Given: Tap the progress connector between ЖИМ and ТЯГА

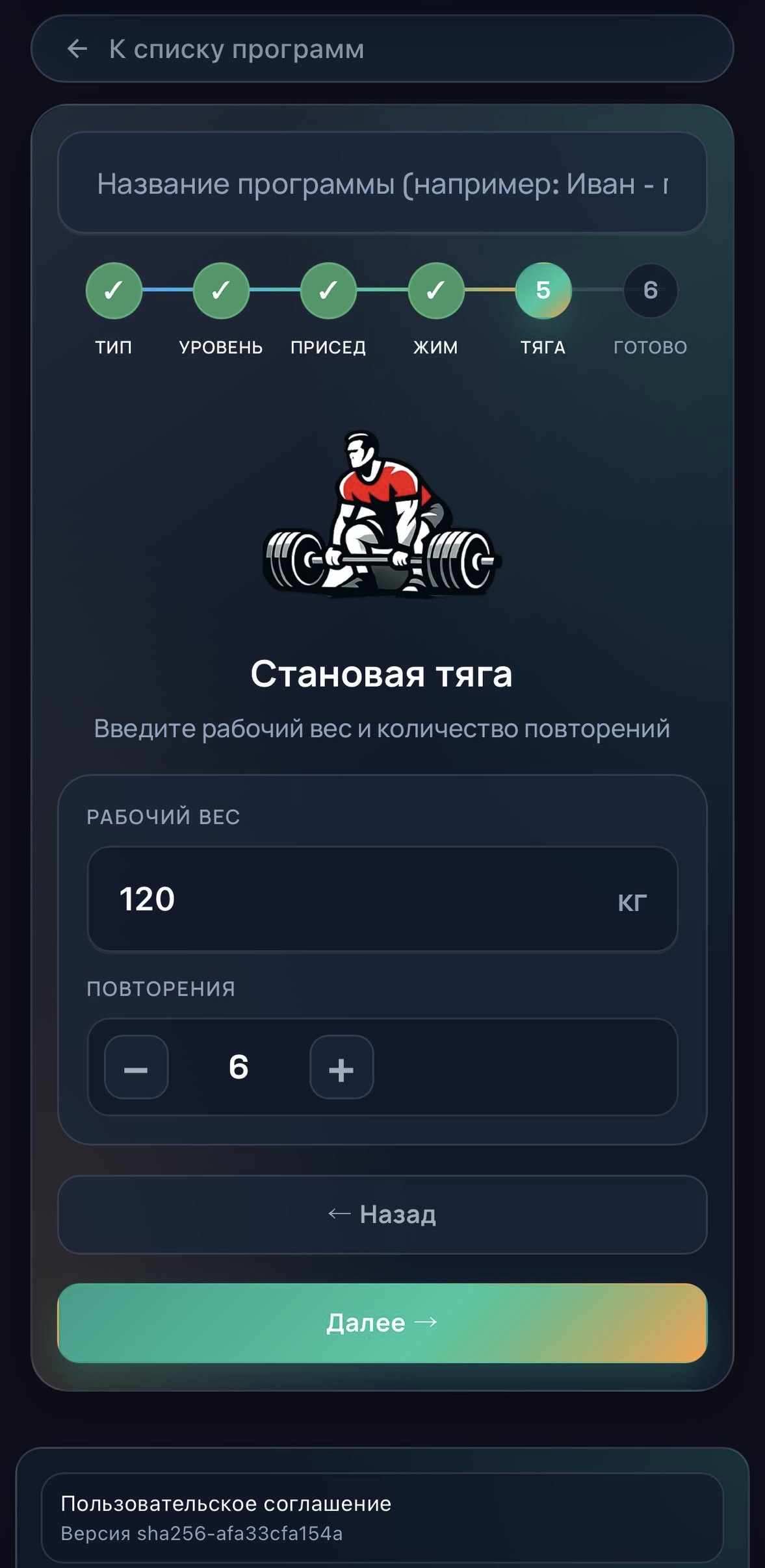Looking at the screenshot, I should [x=489, y=292].
